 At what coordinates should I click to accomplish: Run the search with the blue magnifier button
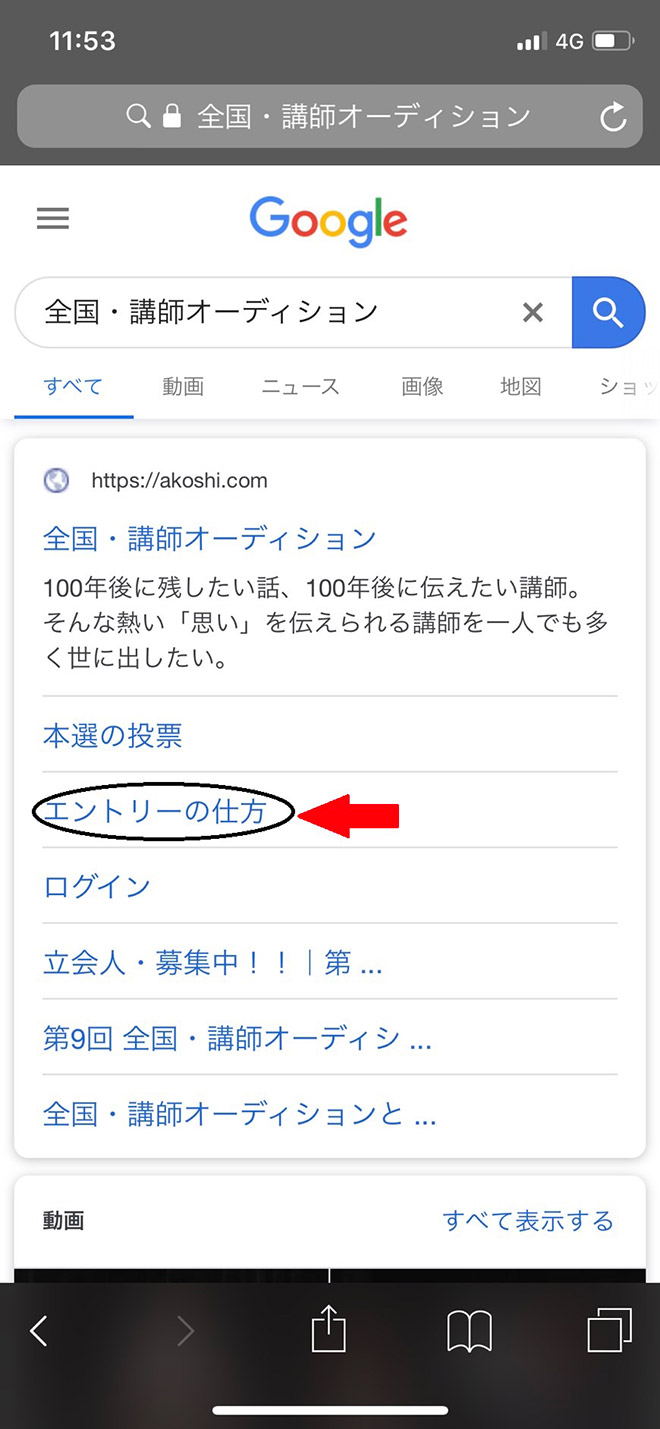(x=608, y=313)
